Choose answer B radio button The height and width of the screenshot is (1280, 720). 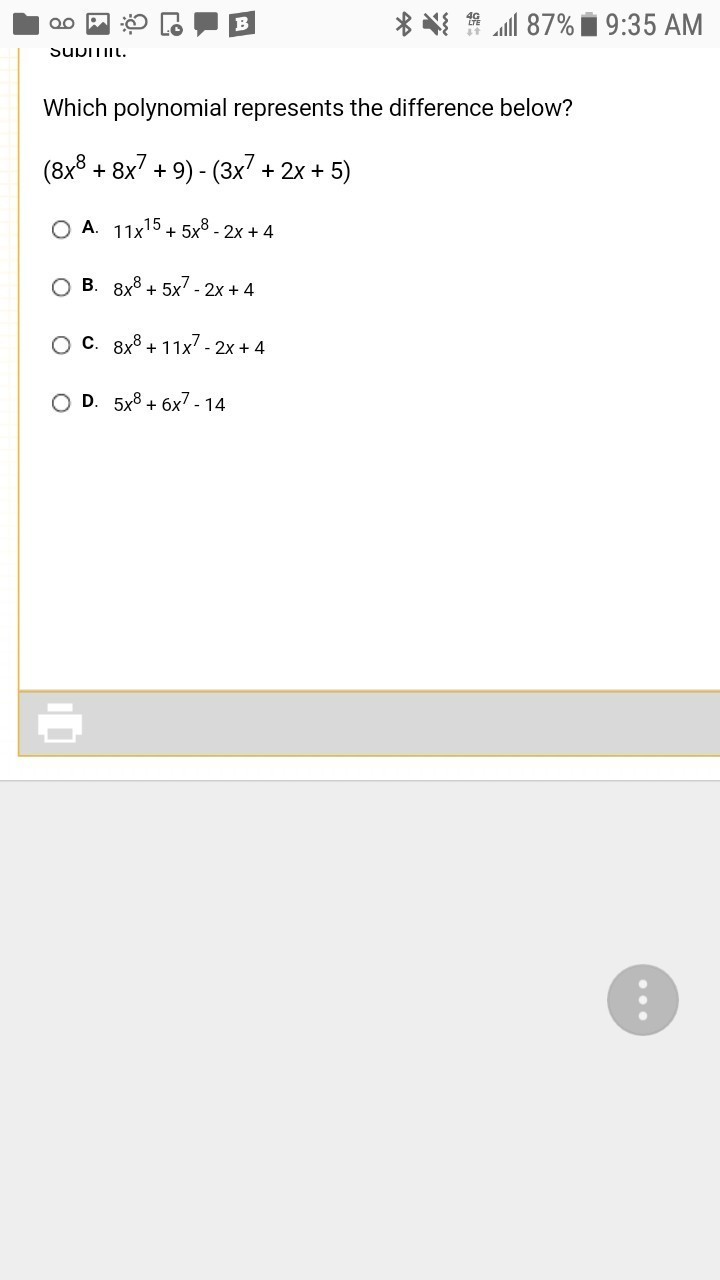(61, 288)
